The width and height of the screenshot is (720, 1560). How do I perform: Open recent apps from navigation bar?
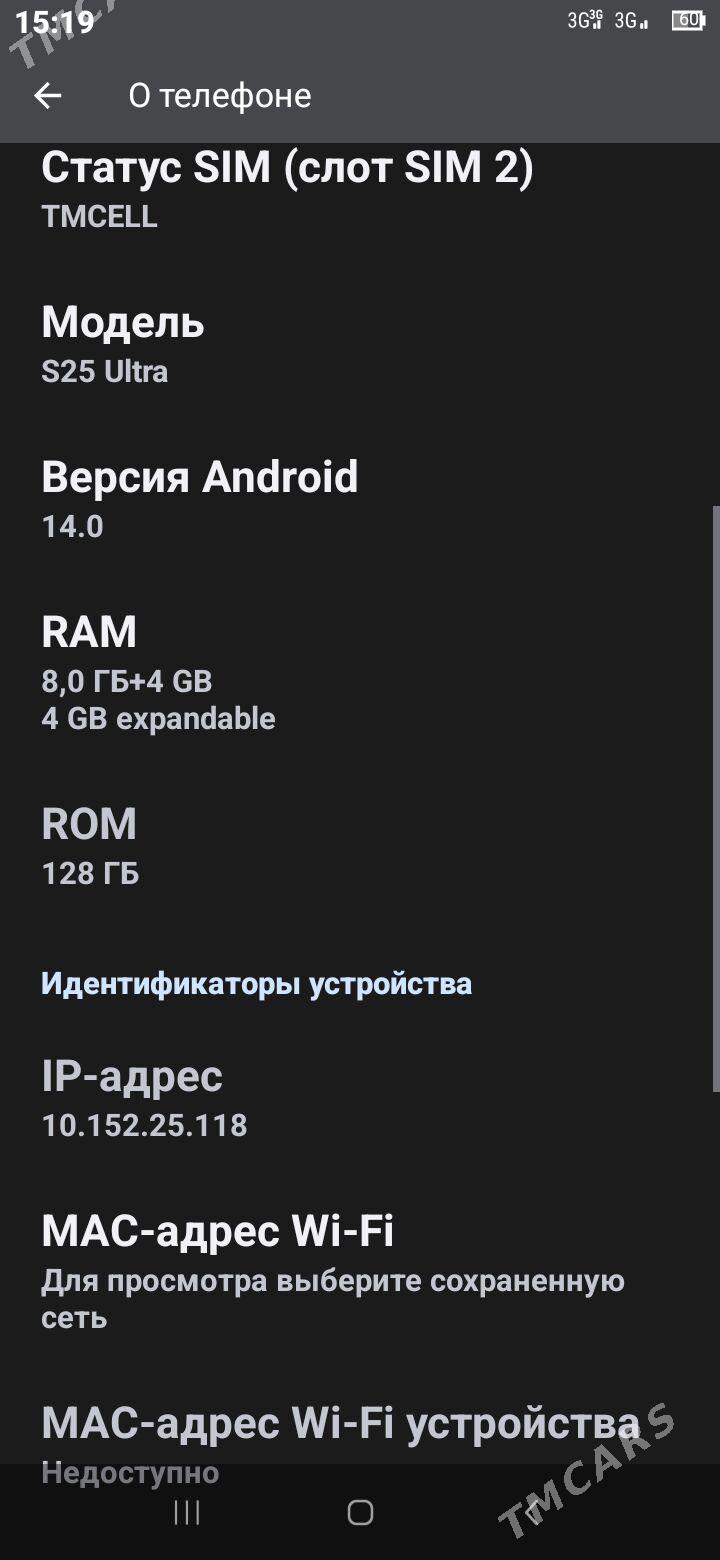point(187,1513)
